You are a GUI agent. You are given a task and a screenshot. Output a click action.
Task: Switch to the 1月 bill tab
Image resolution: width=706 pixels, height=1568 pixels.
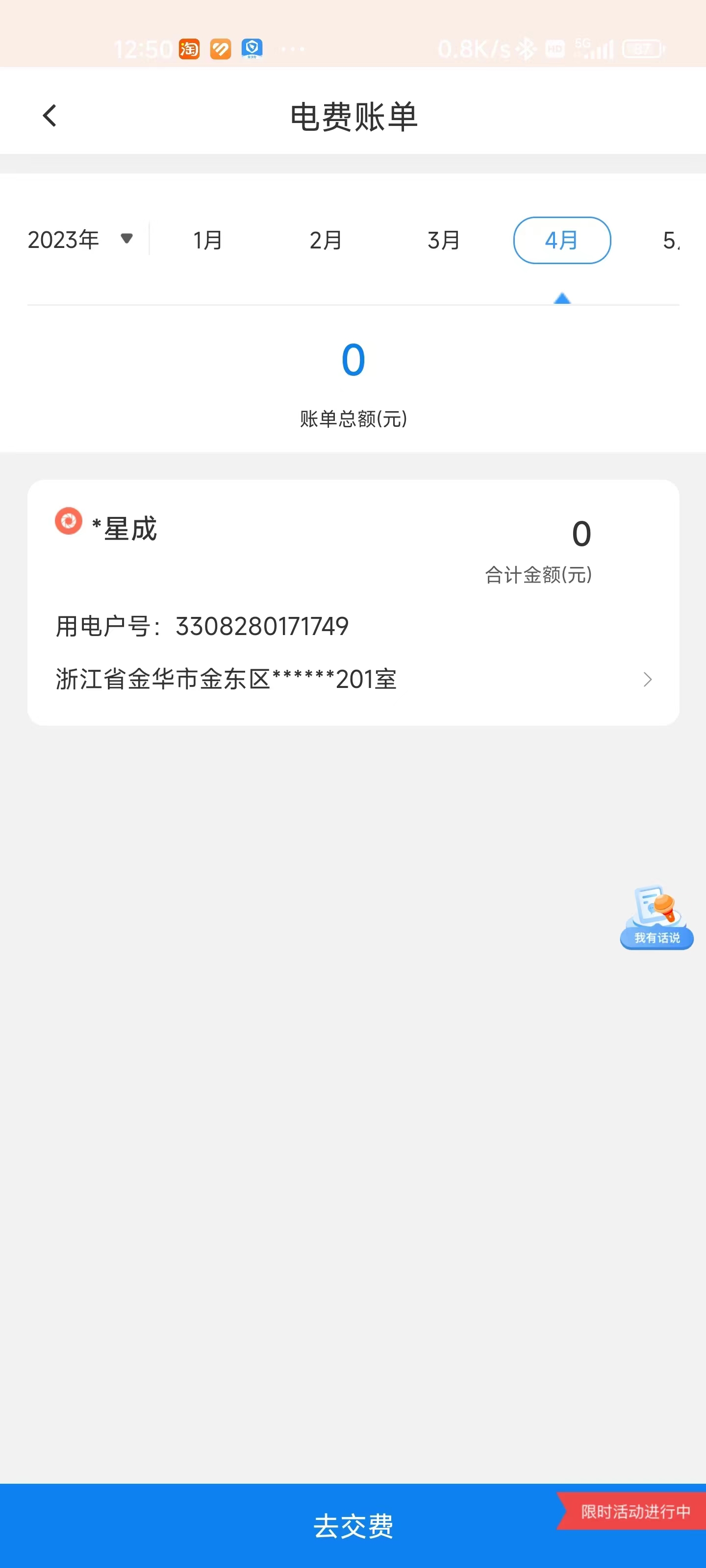208,241
